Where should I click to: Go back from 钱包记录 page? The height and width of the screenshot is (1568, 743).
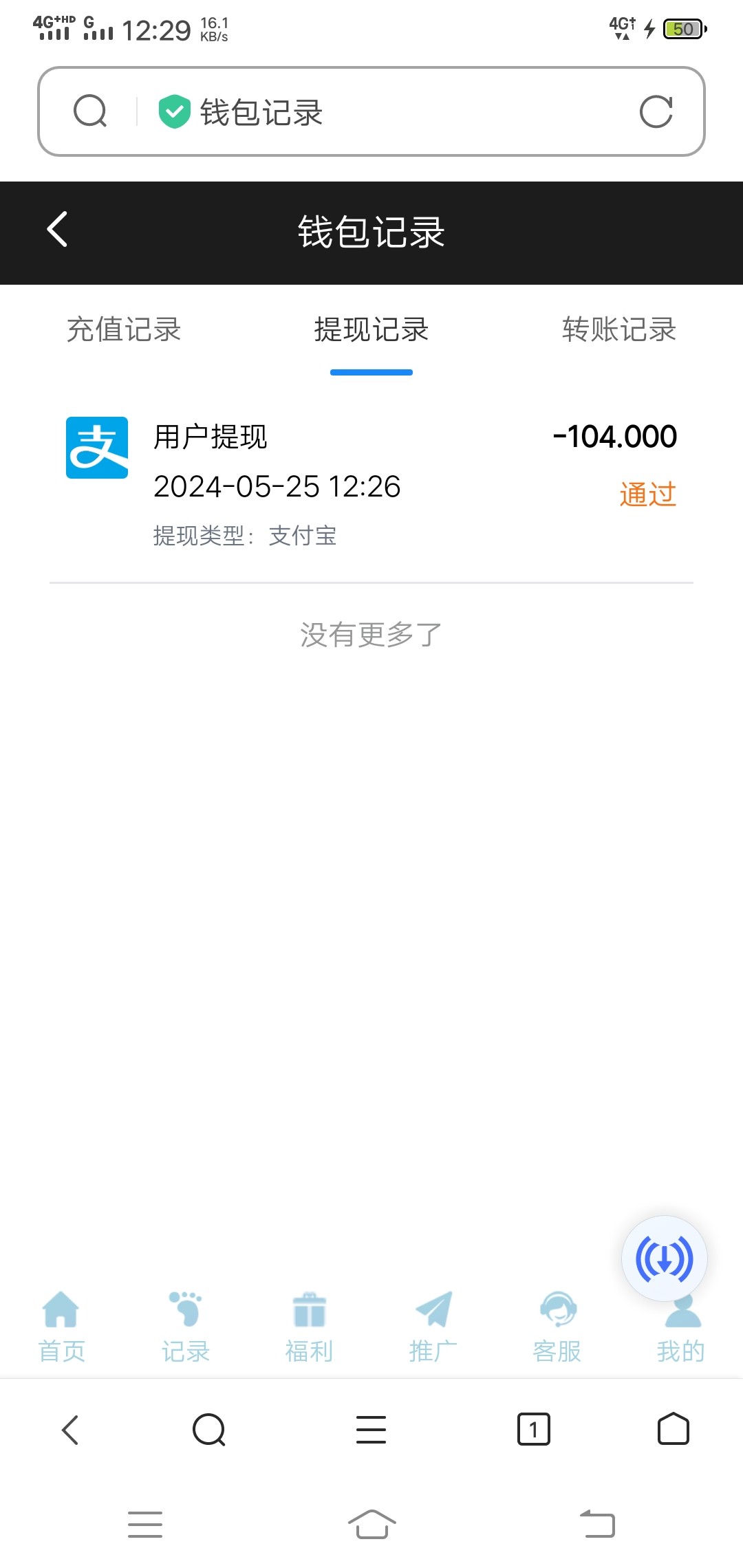[58, 230]
